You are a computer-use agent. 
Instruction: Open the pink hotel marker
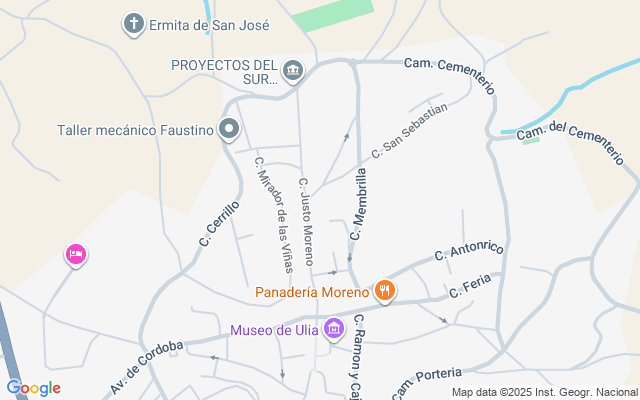[75, 255]
